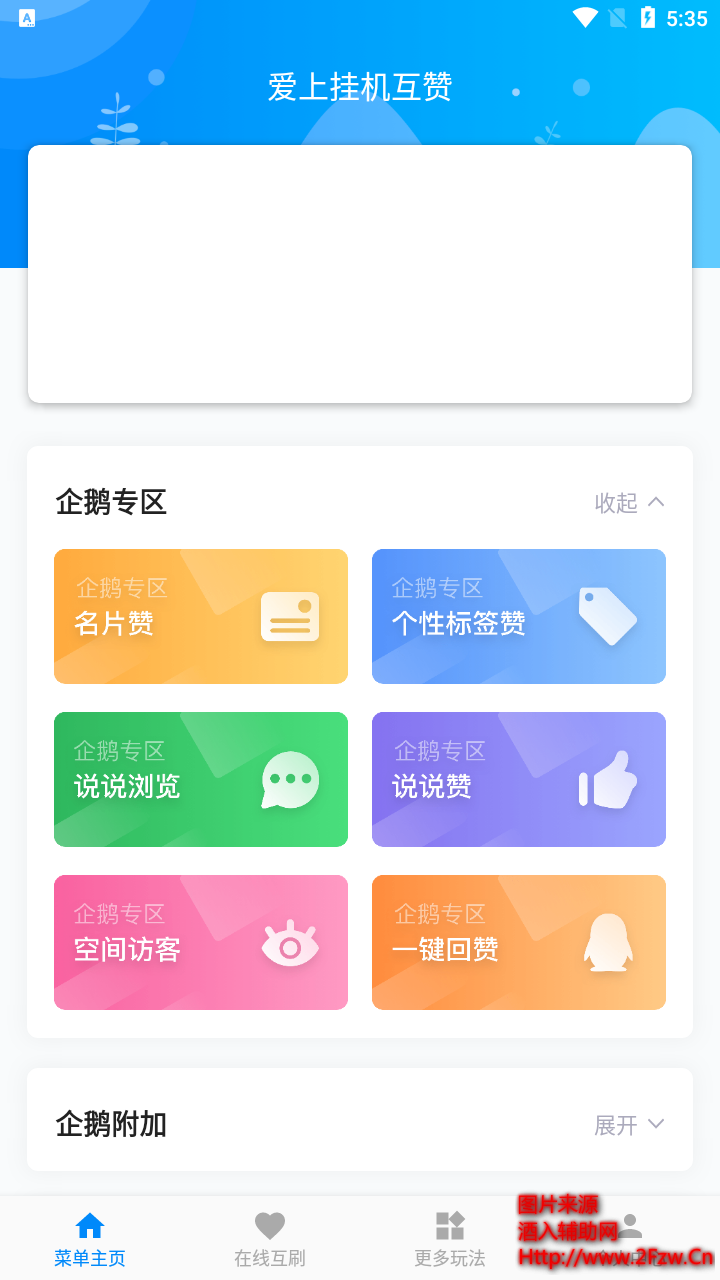The height and width of the screenshot is (1280, 720).
Task: Click the upward chevron beside 收起
Action: pyautogui.click(x=655, y=503)
